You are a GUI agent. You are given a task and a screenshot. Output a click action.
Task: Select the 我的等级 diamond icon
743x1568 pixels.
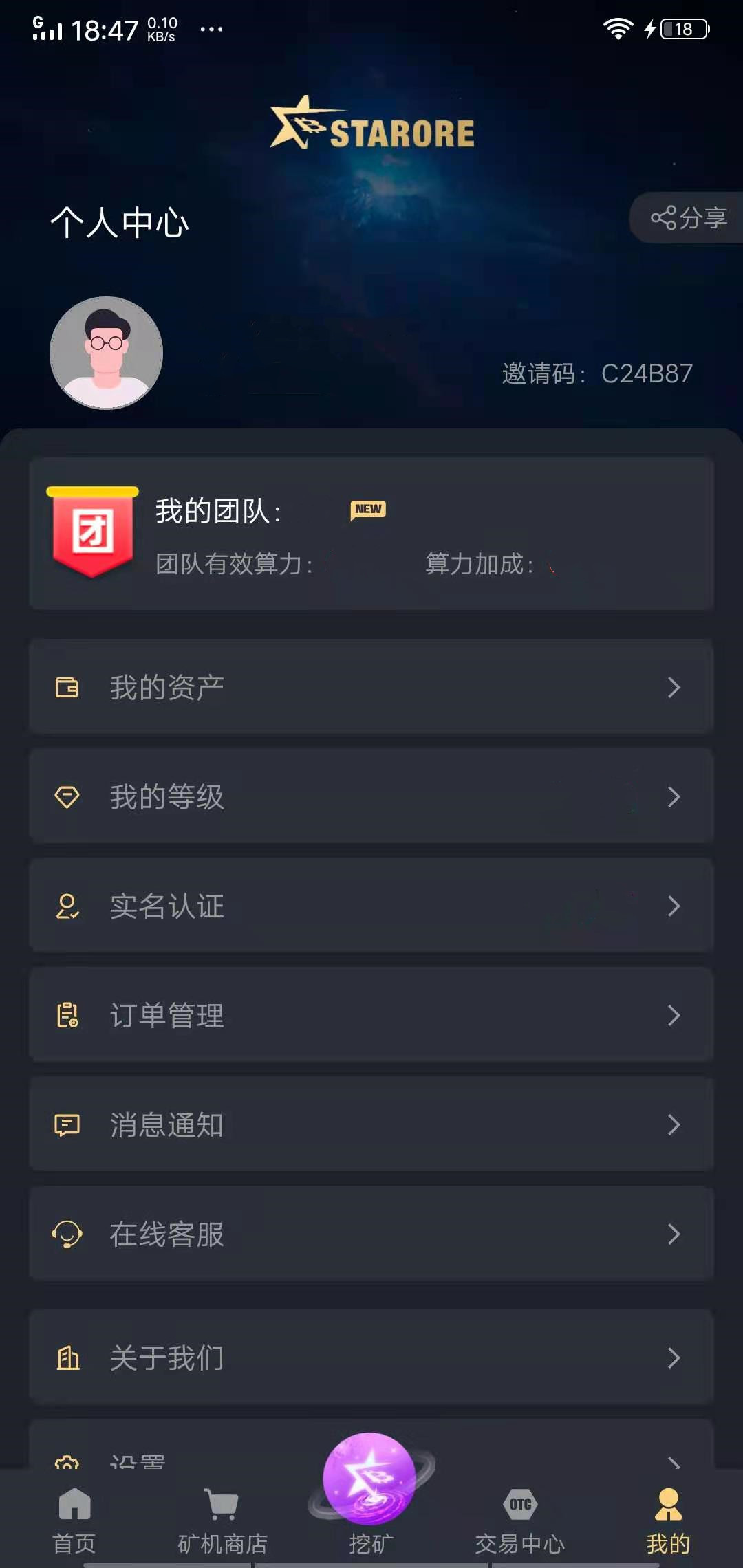[x=67, y=796]
